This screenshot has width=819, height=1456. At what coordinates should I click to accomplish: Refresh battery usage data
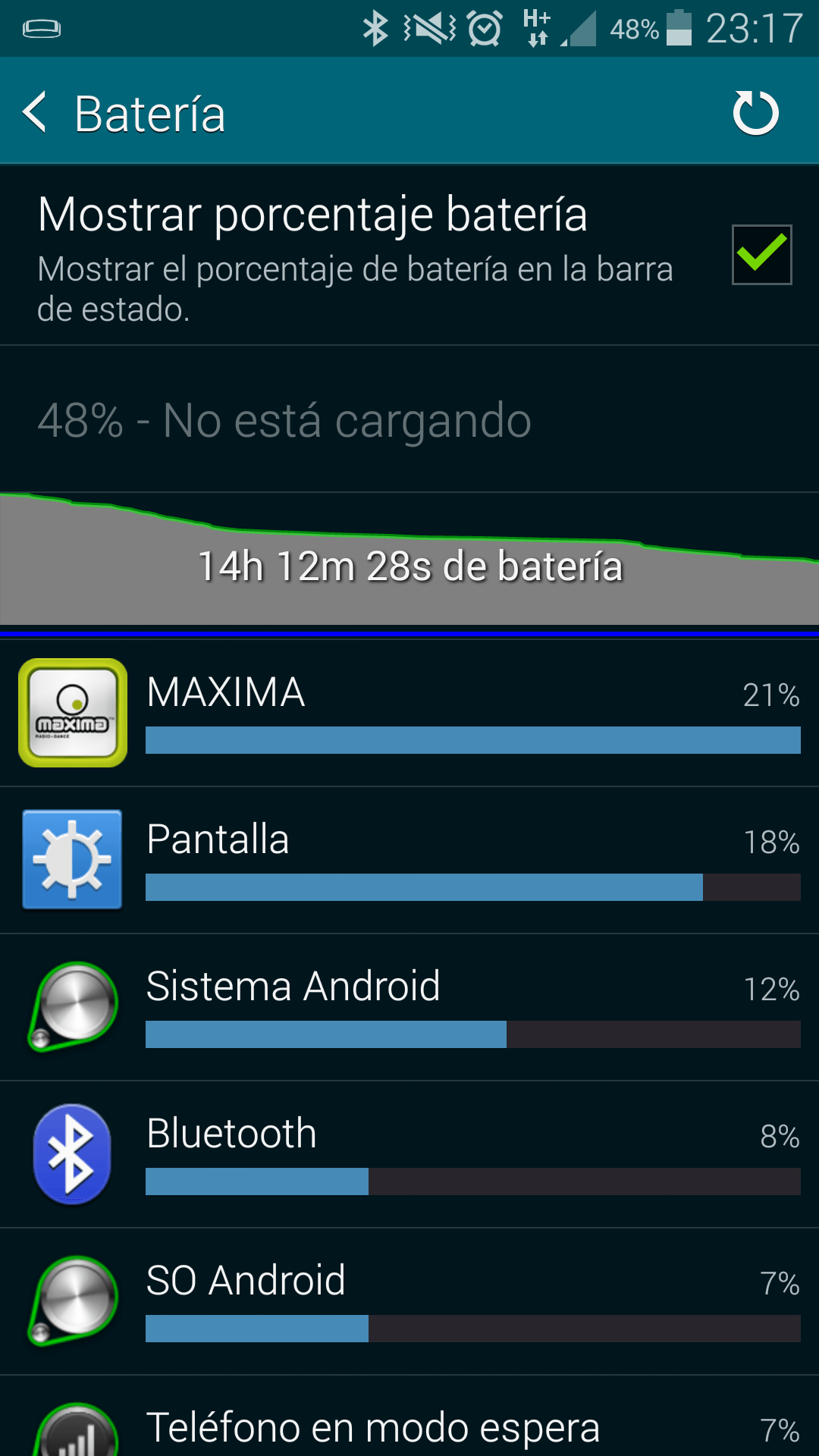[755, 113]
